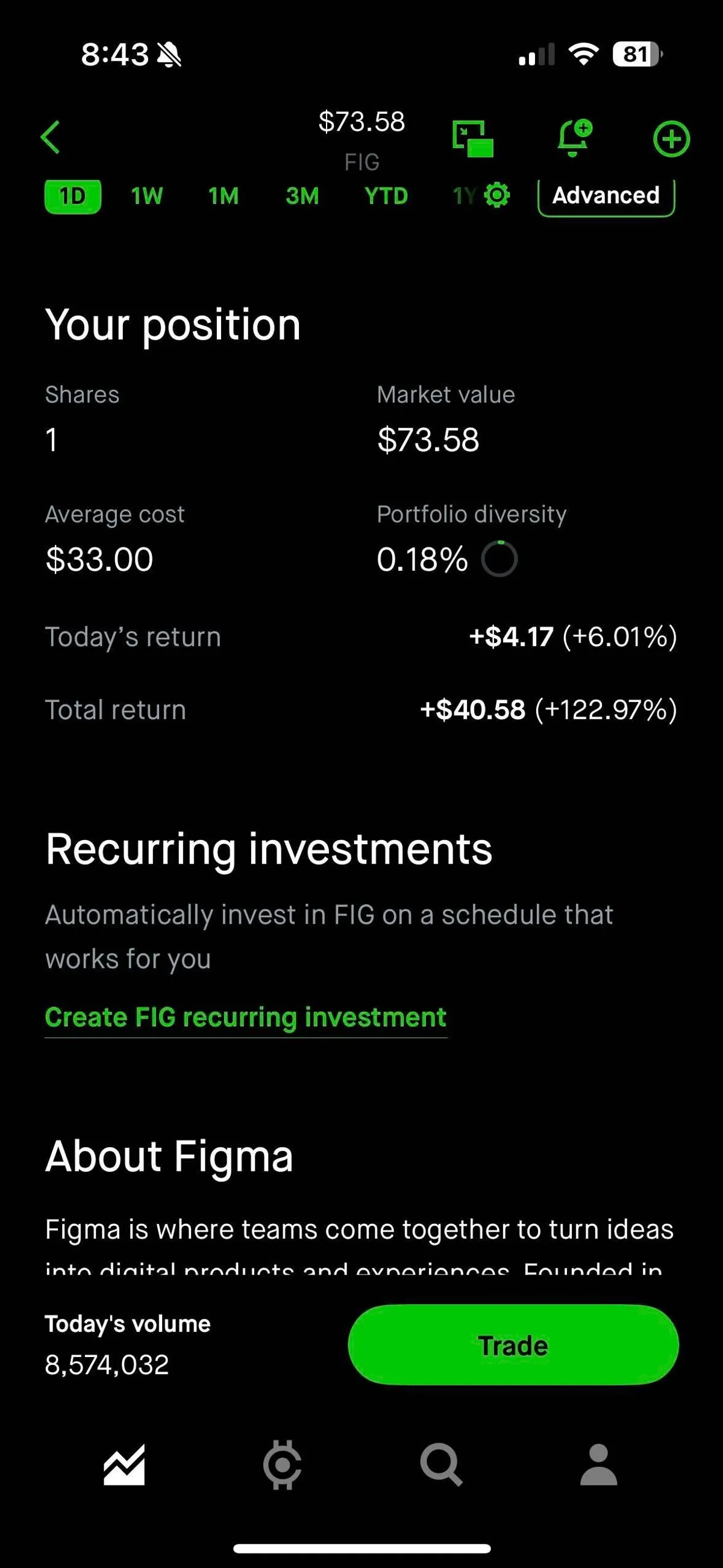This screenshot has width=723, height=1568.
Task: Open the candlestick chart display icon
Action: click(474, 138)
